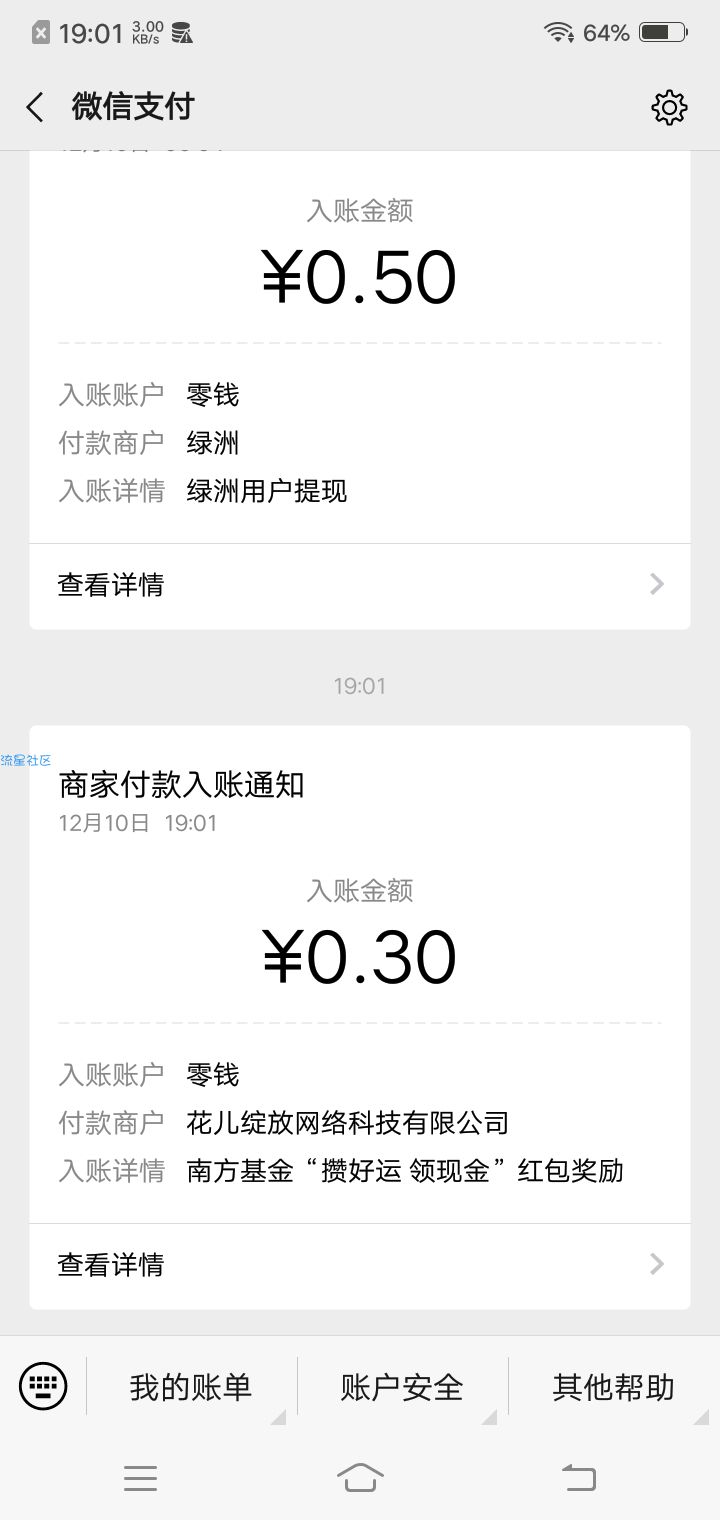
Task: Open 查看详情 for the ¥0.50 绿洲 payment
Action: 360,585
